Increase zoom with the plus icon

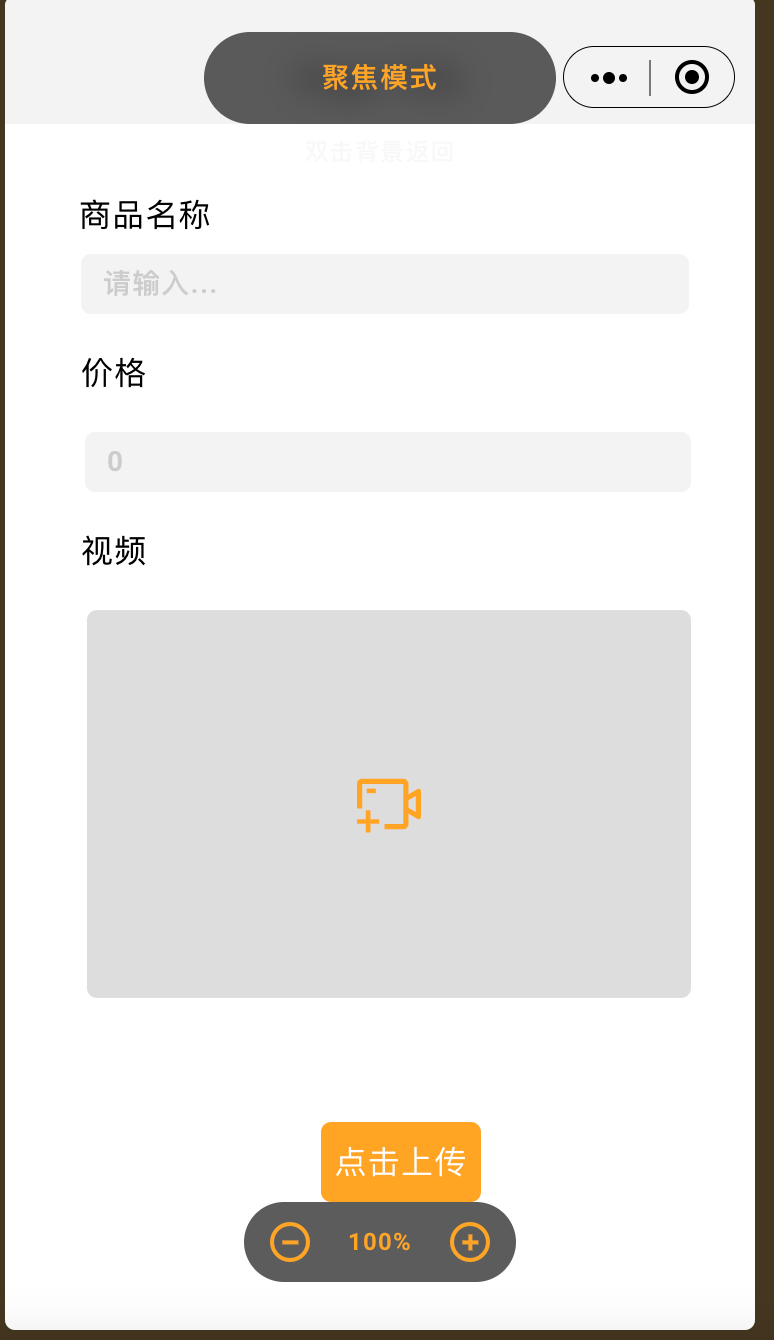click(470, 1242)
